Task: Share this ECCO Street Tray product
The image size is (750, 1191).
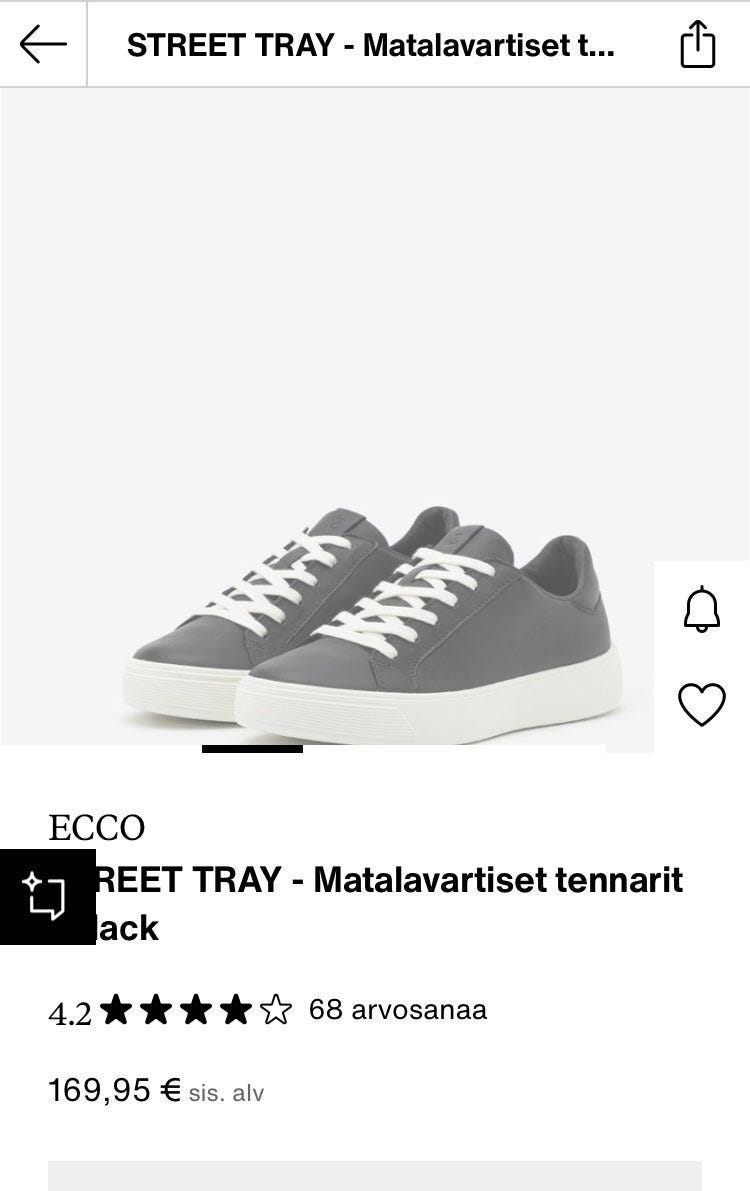Action: 697,44
